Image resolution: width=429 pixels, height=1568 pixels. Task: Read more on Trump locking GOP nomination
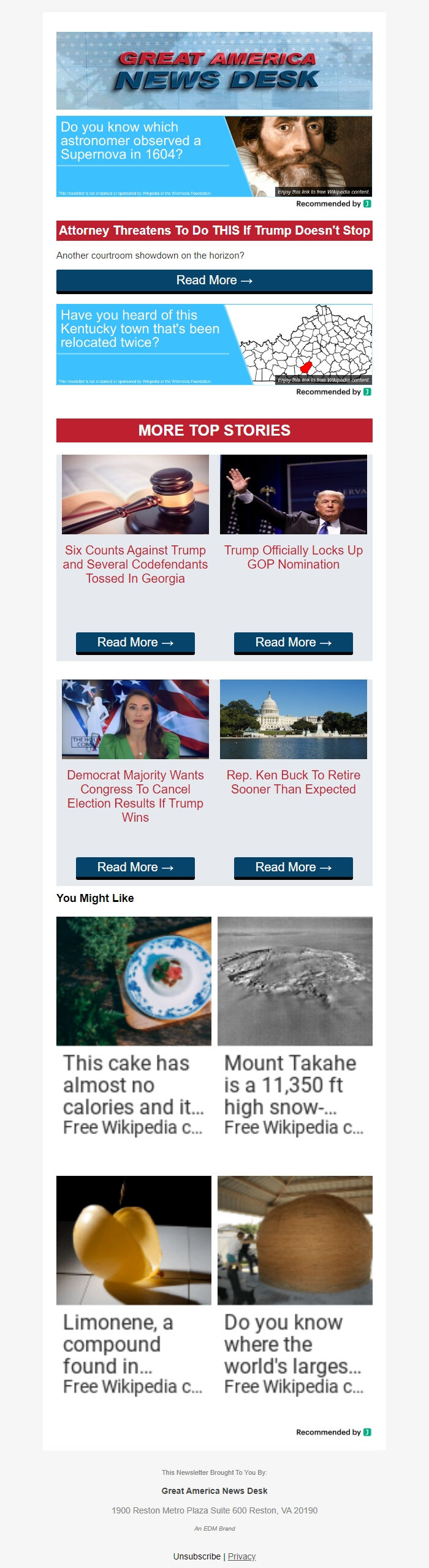point(293,643)
